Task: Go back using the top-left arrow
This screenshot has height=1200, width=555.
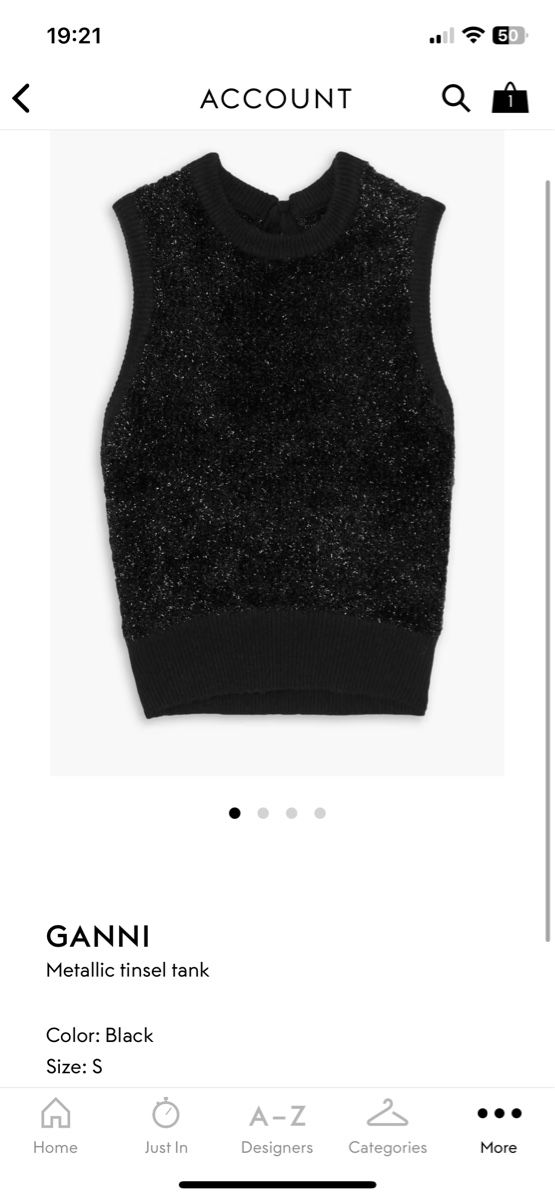Action: click(21, 98)
